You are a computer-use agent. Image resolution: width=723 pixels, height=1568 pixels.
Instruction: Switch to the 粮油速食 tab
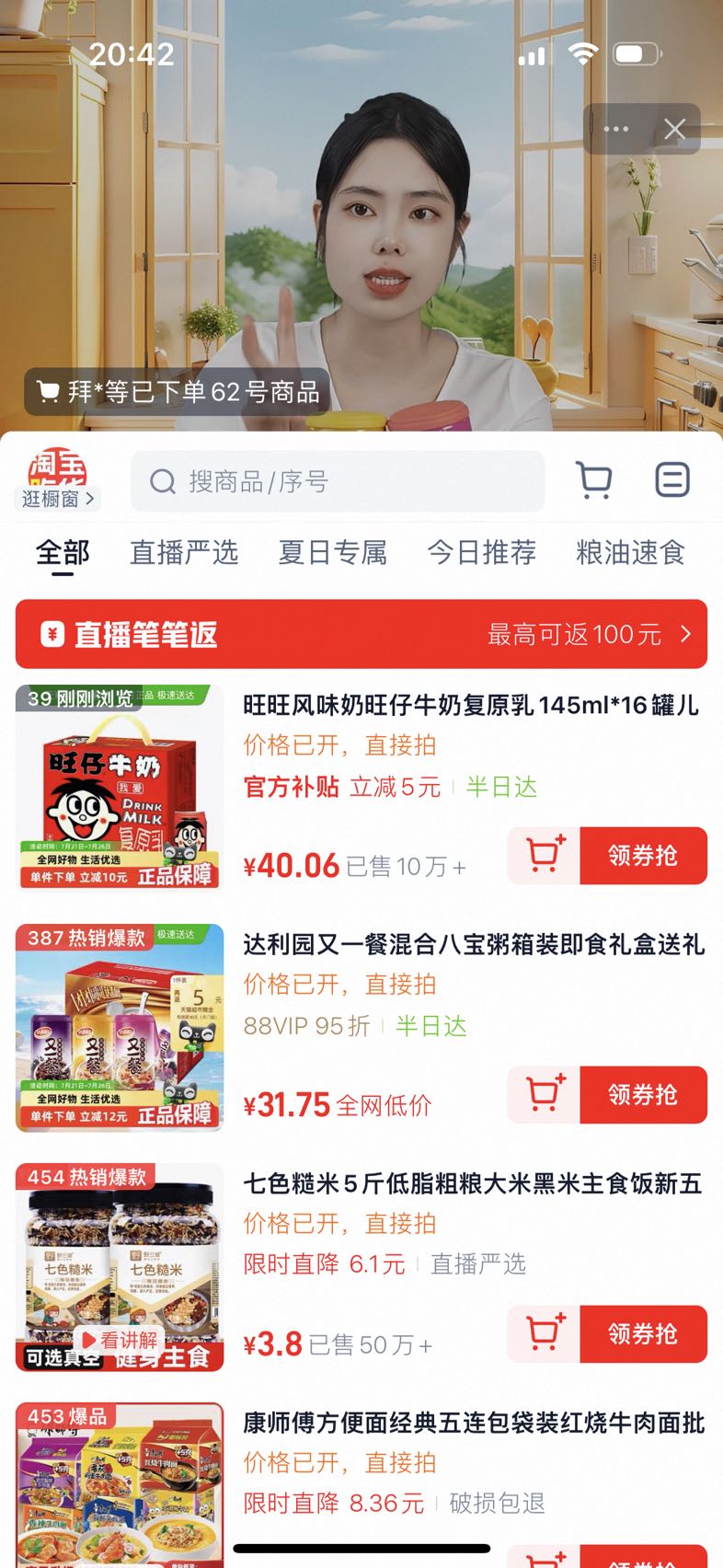pos(631,552)
